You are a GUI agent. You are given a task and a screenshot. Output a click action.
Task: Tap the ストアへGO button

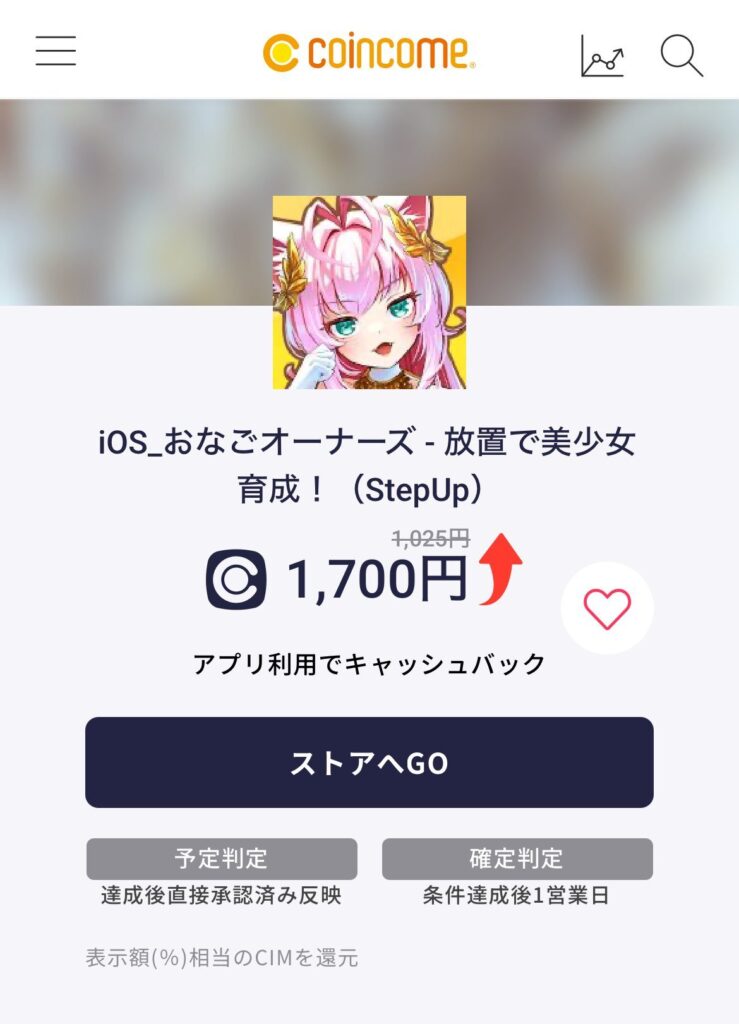(369, 762)
